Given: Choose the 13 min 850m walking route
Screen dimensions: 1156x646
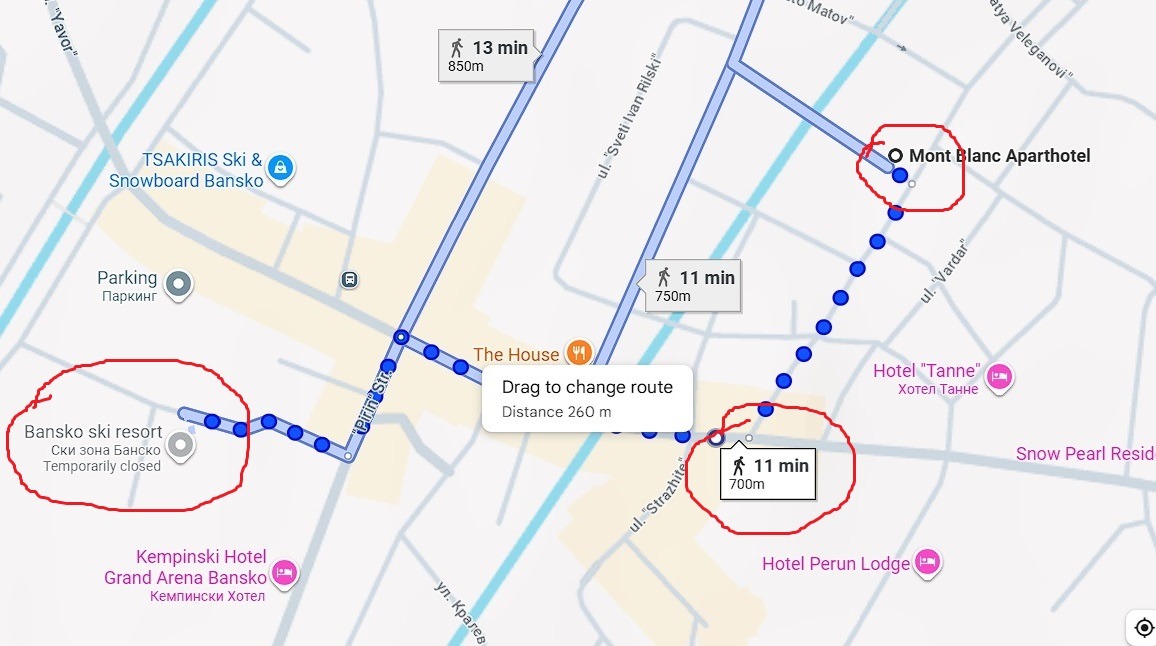Looking at the screenshot, I should (x=485, y=55).
